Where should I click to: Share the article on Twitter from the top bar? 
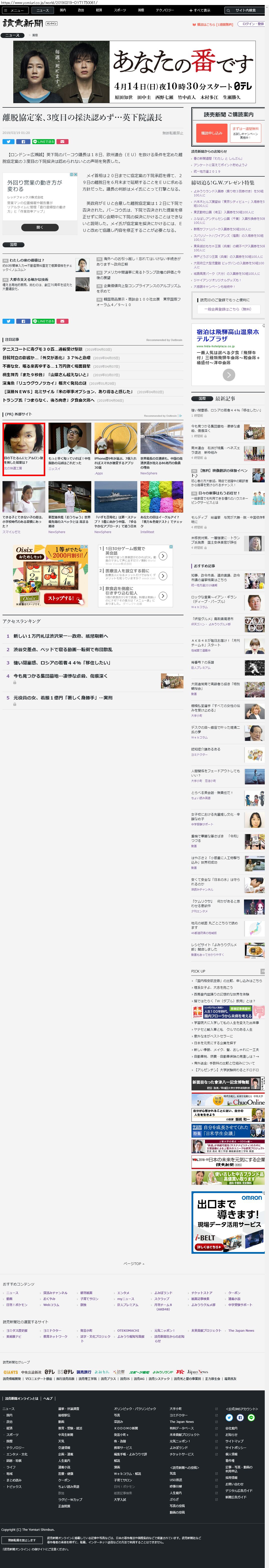[8, 141]
